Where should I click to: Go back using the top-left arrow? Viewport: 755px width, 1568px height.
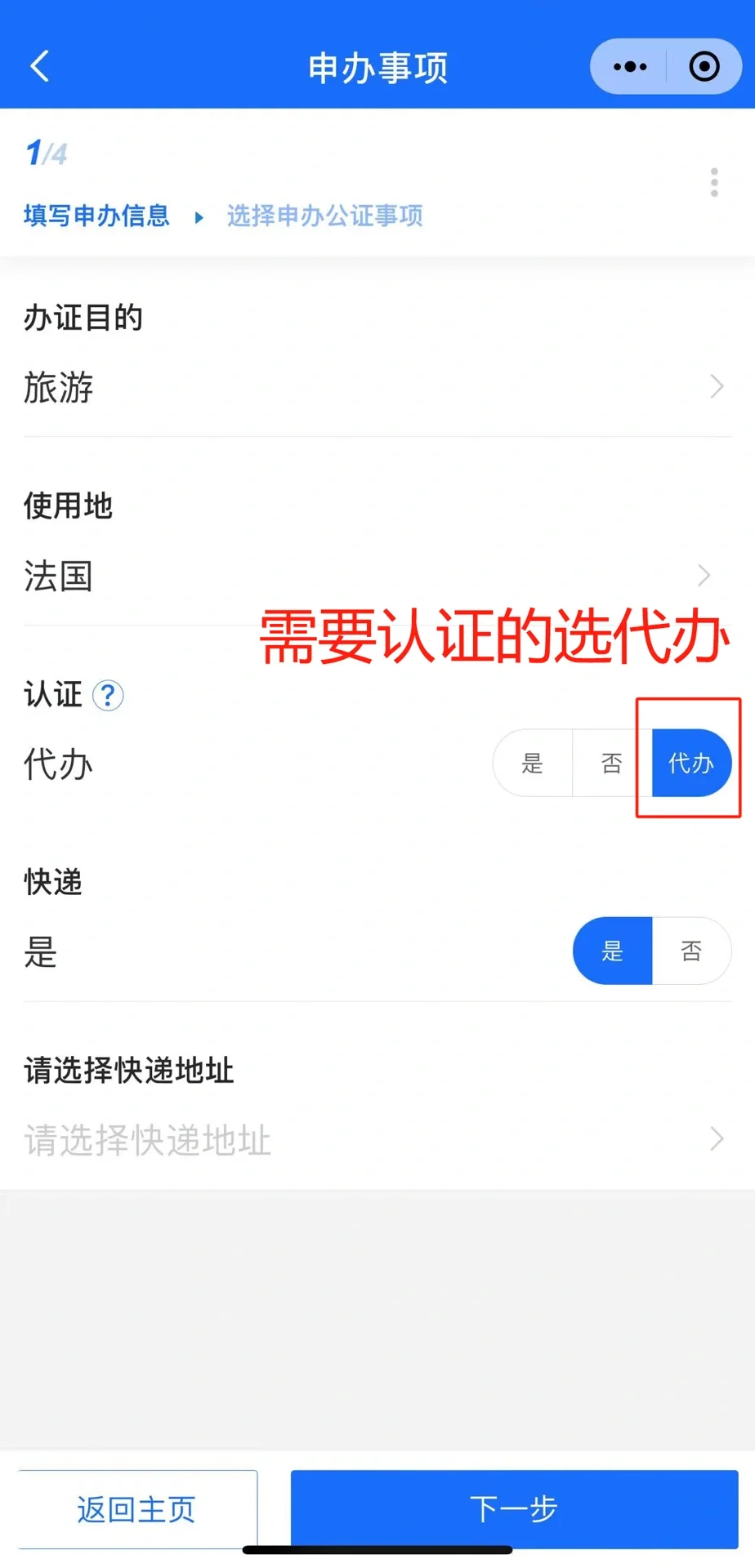pyautogui.click(x=39, y=66)
